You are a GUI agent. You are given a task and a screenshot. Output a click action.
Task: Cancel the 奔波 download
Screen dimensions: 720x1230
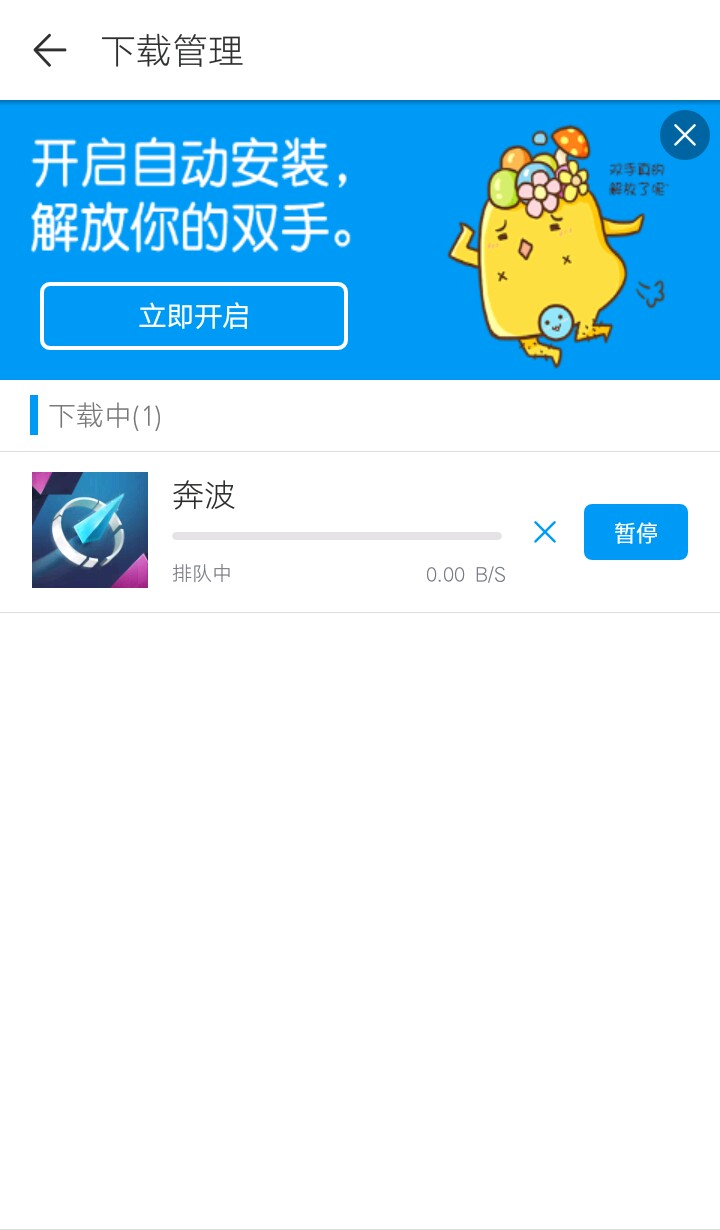545,532
